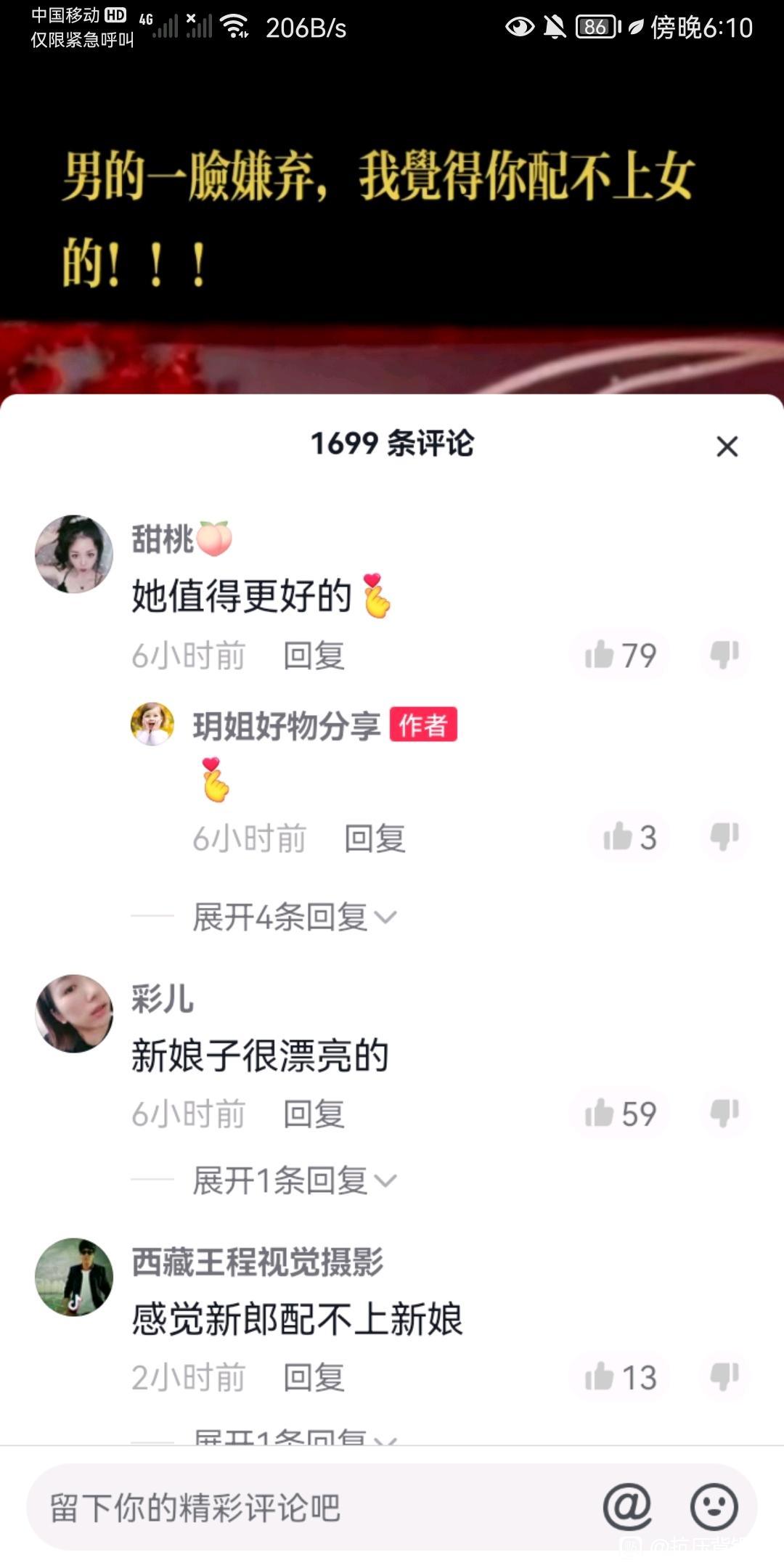Image resolution: width=784 pixels, height=1568 pixels.
Task: Open 甜桃's profile avatar
Action: (x=74, y=555)
